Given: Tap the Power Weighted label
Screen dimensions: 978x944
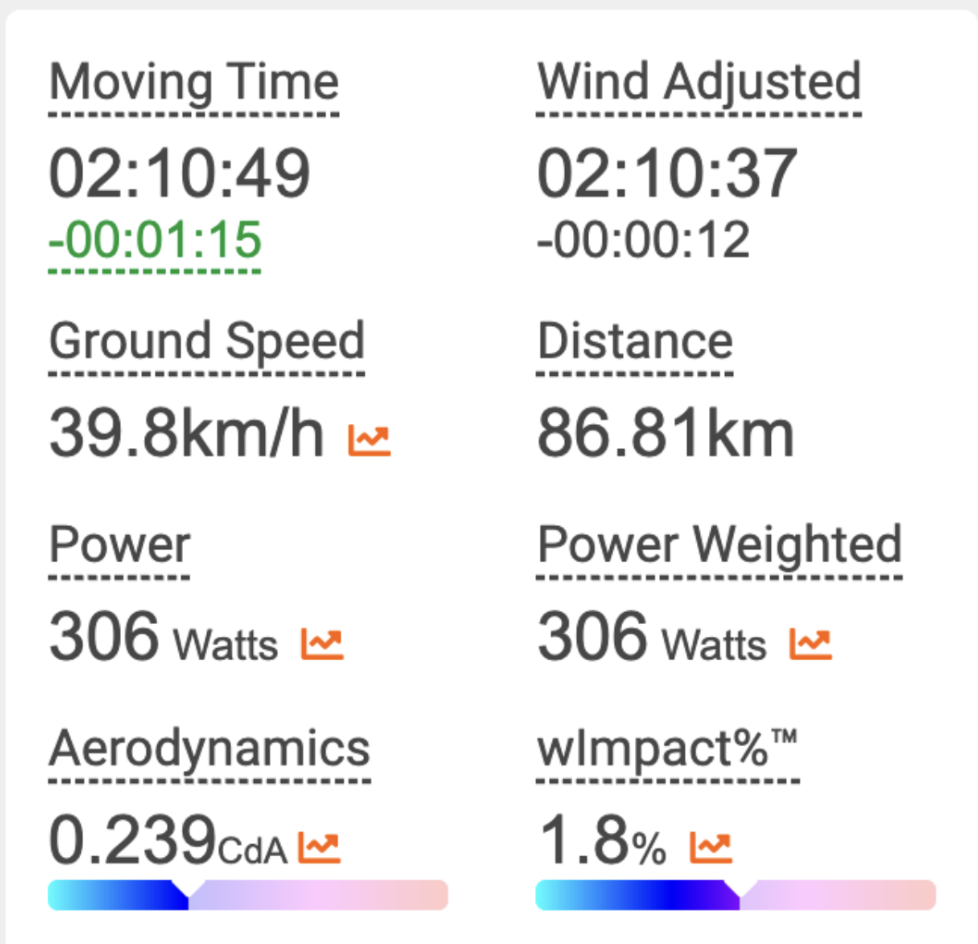Looking at the screenshot, I should click(x=719, y=545).
